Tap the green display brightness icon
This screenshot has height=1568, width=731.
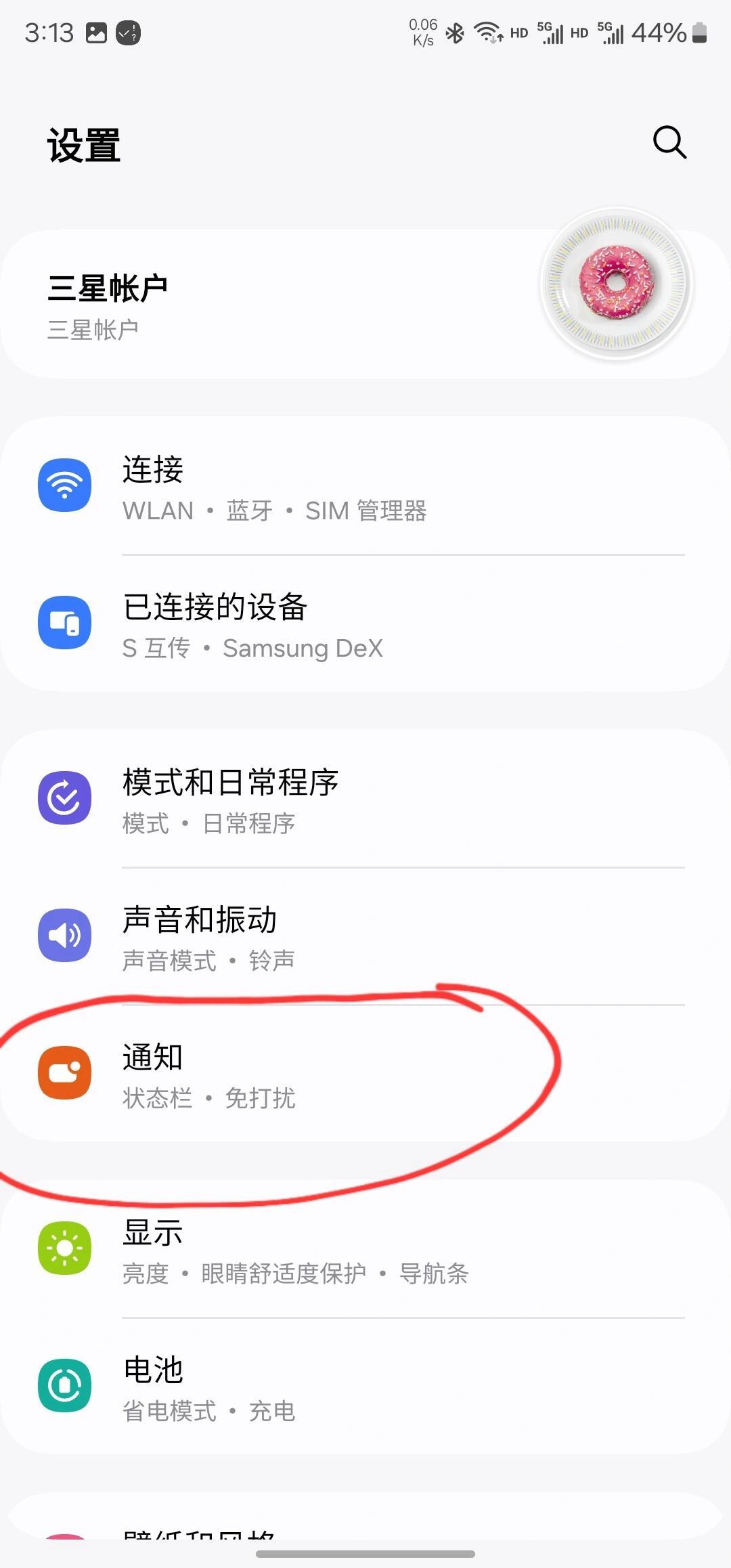65,1249
